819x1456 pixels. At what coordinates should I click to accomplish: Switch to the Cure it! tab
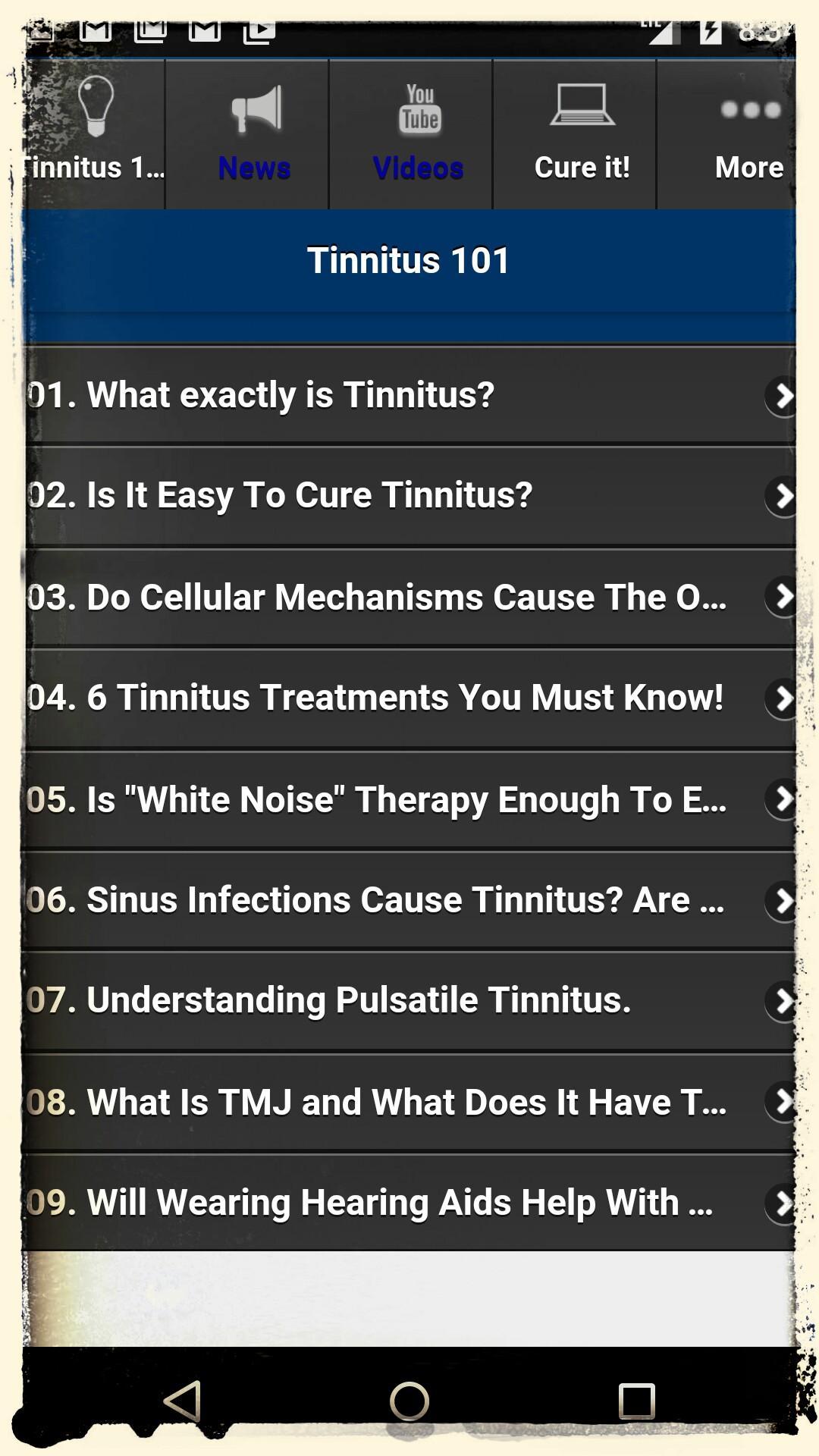pyautogui.click(x=582, y=167)
